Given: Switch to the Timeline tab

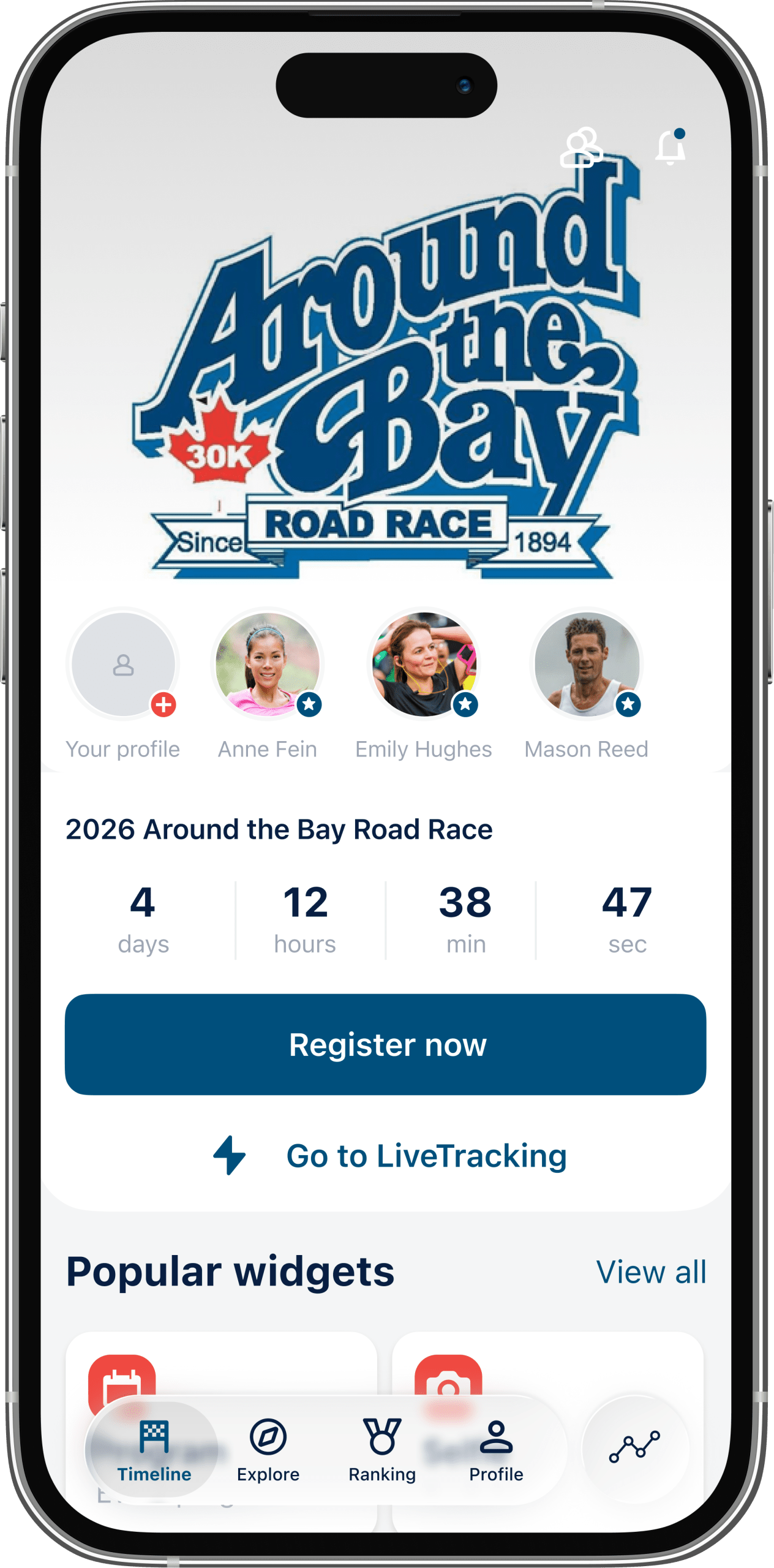Looking at the screenshot, I should pos(154,1450).
